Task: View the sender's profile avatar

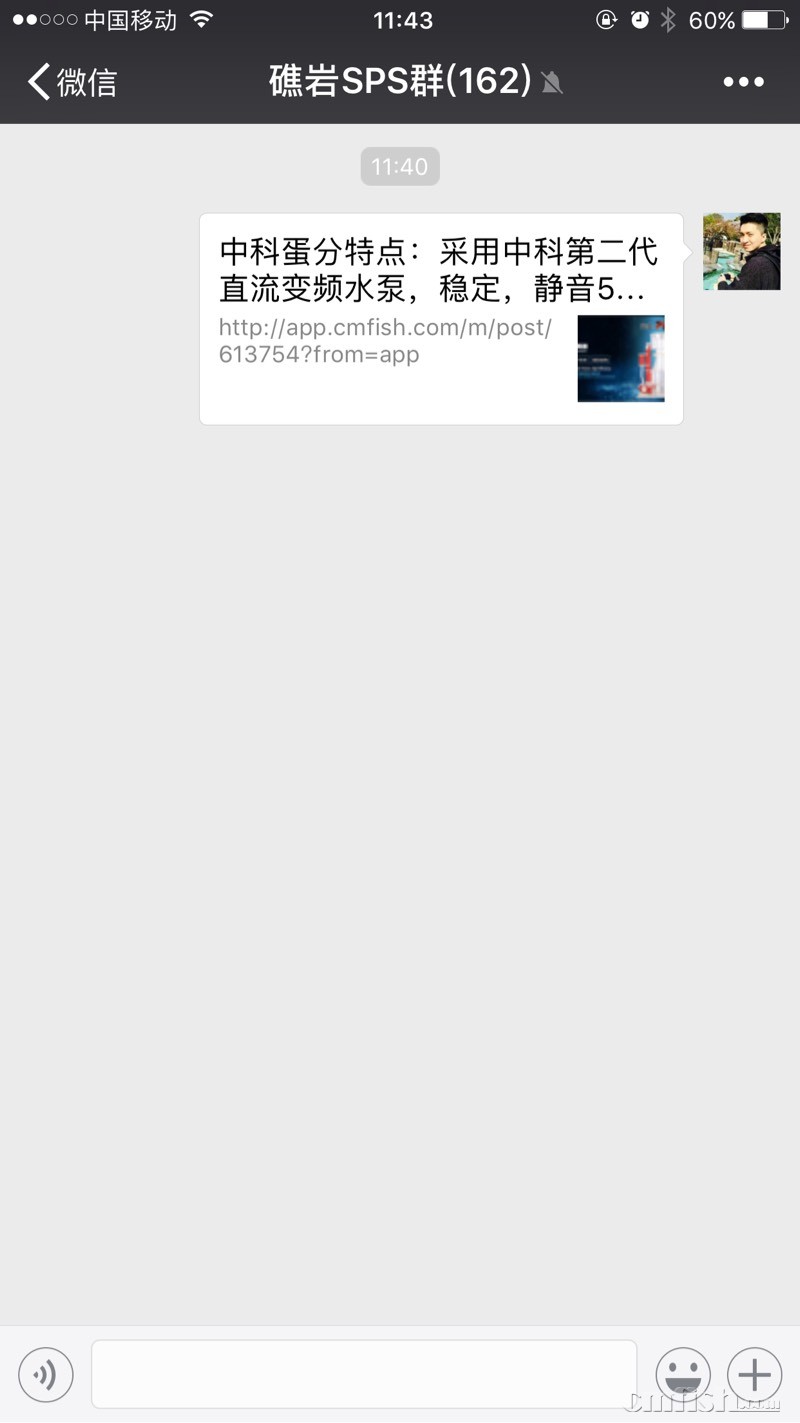Action: point(741,252)
